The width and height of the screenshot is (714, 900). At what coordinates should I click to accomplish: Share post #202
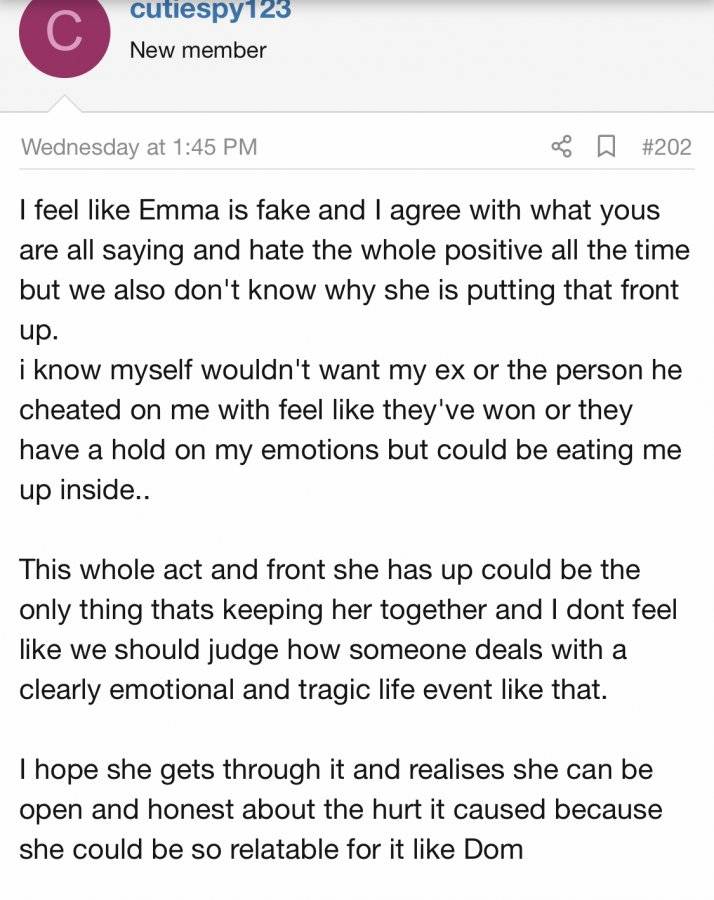pyautogui.click(x=562, y=147)
